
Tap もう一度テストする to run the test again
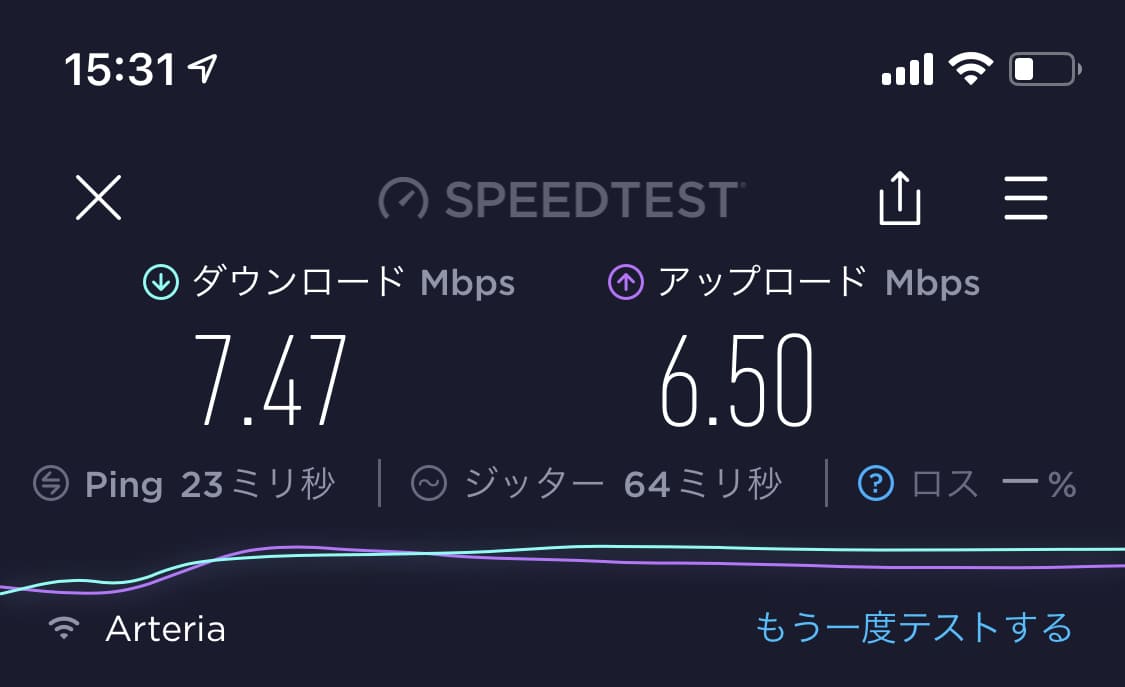(913, 628)
